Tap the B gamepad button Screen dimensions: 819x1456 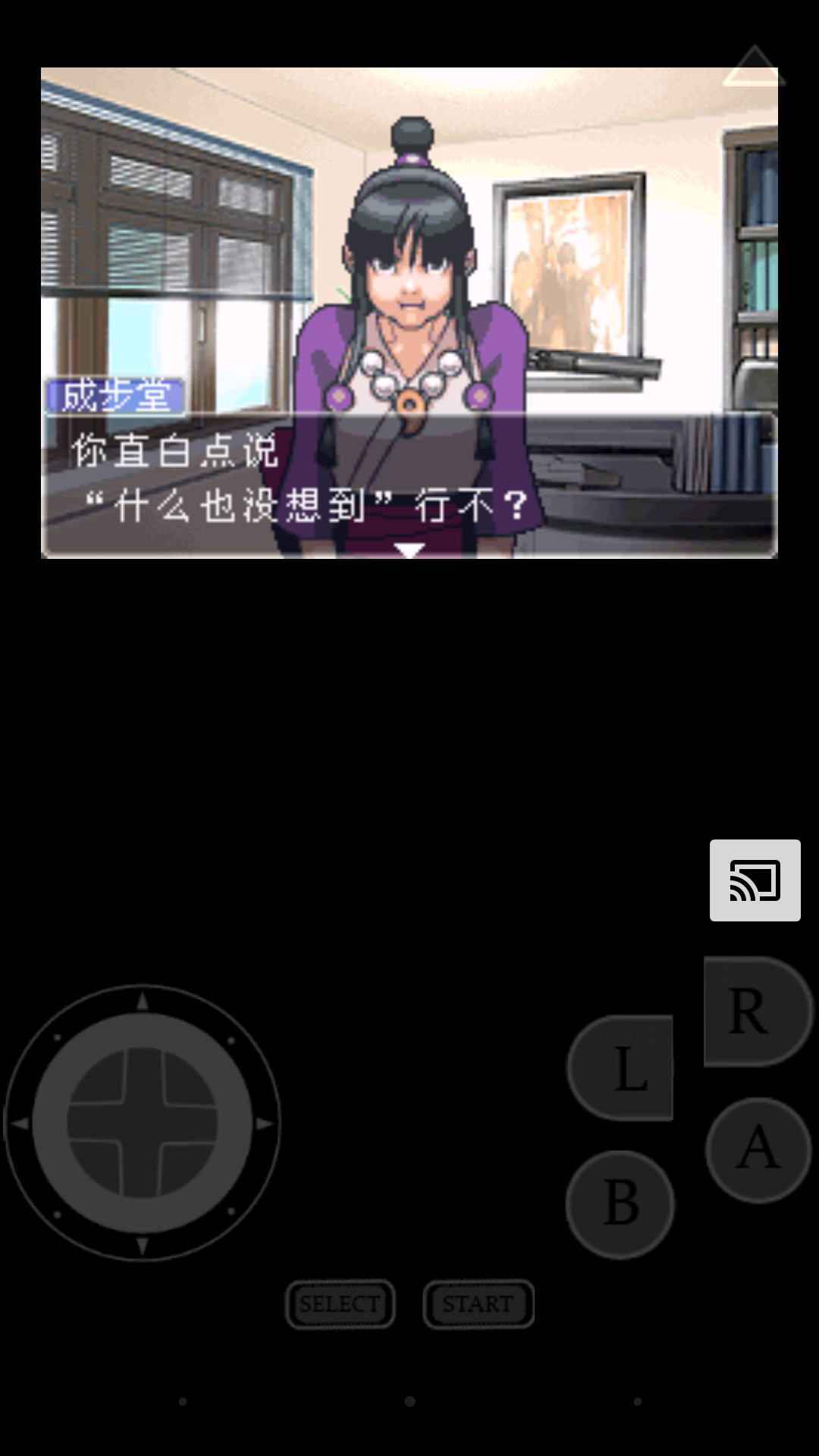[620, 1204]
